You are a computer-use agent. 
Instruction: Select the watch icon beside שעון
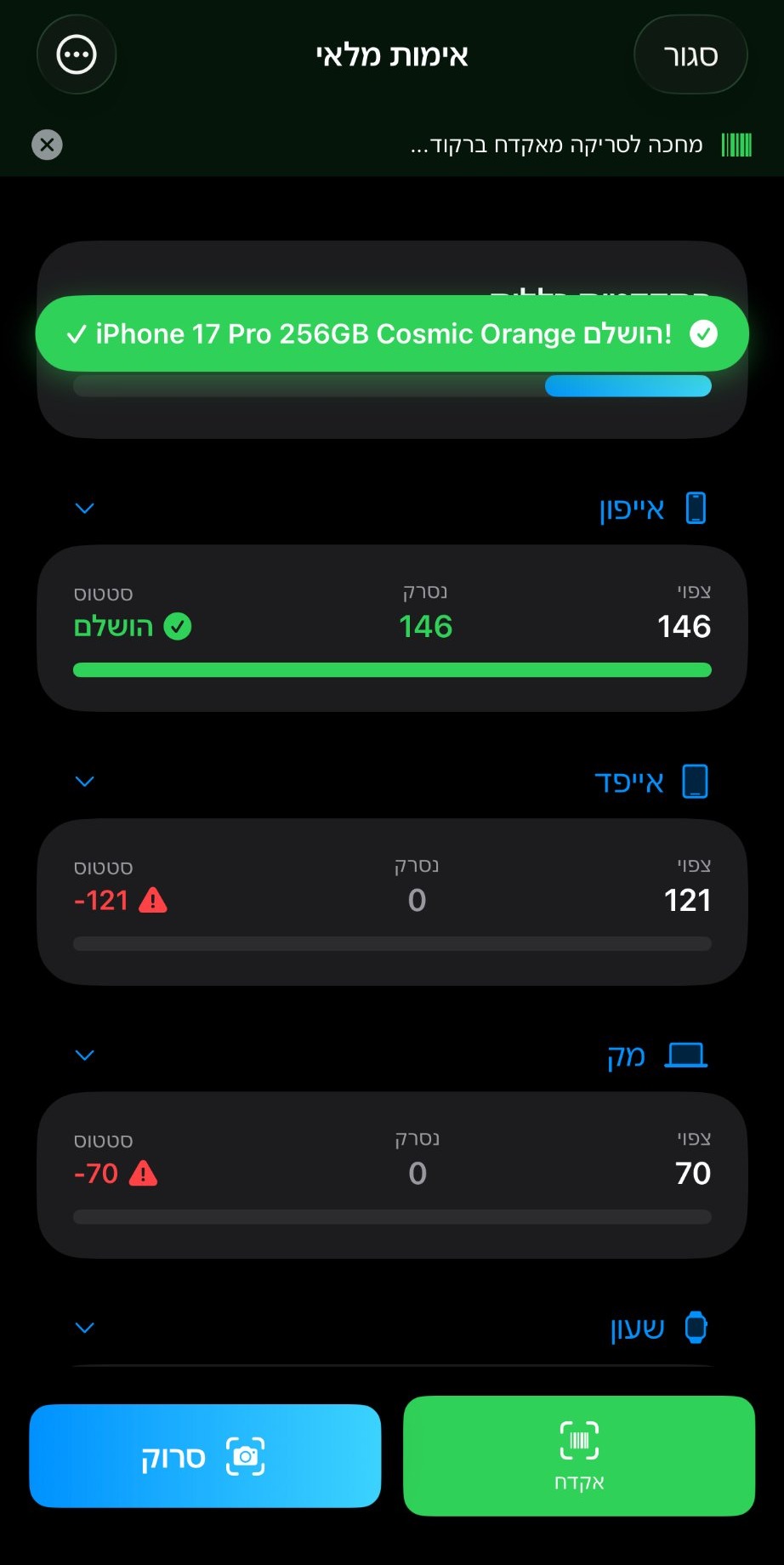pyautogui.click(x=696, y=1328)
